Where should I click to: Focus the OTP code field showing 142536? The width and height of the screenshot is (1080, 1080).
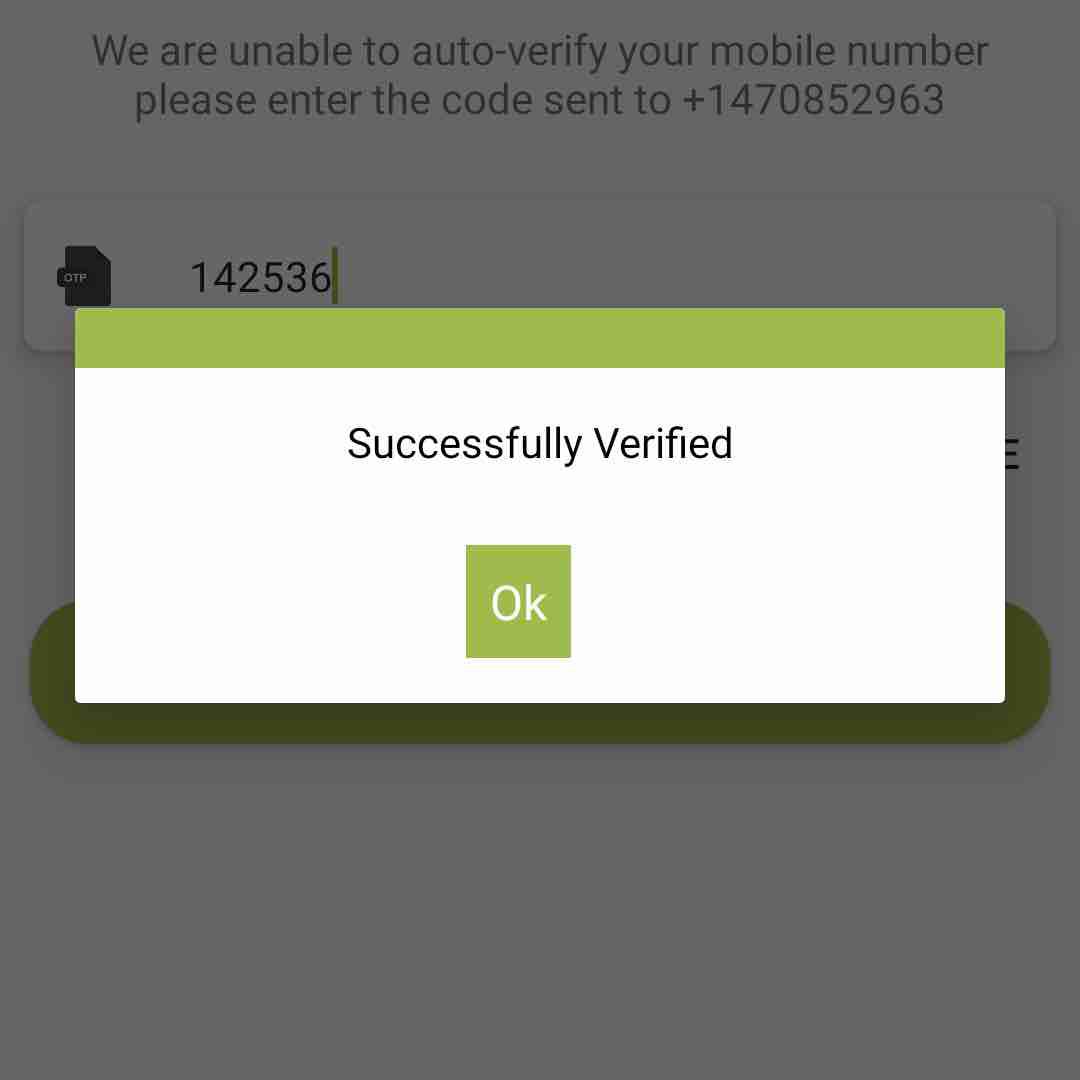(600, 270)
